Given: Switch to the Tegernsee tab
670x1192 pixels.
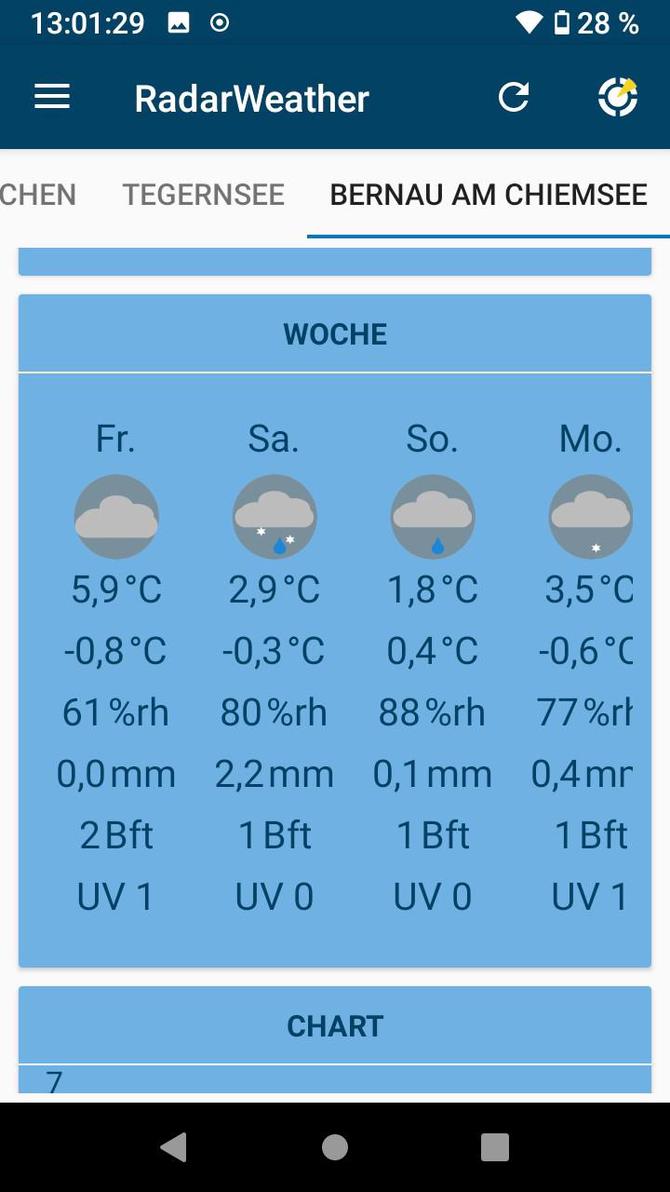Looking at the screenshot, I should pyautogui.click(x=203, y=194).
